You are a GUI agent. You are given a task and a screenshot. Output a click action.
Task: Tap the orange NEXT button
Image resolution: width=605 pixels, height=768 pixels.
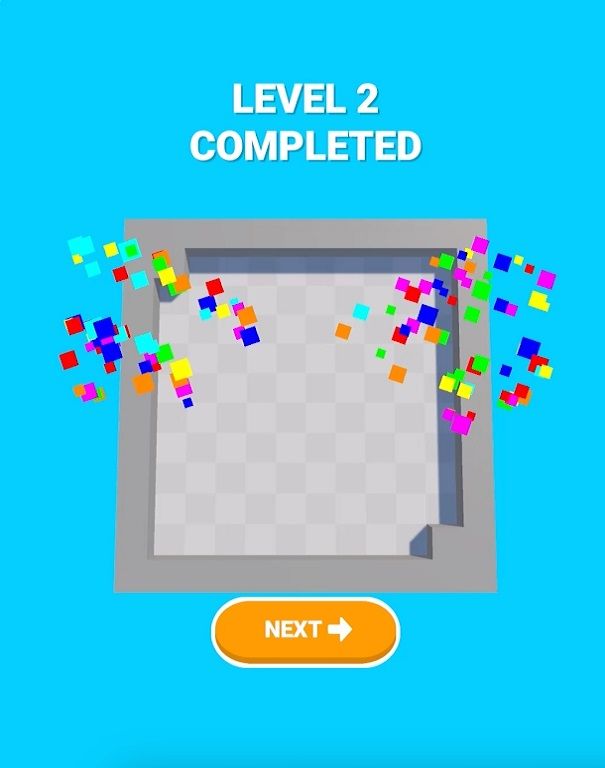pyautogui.click(x=305, y=630)
